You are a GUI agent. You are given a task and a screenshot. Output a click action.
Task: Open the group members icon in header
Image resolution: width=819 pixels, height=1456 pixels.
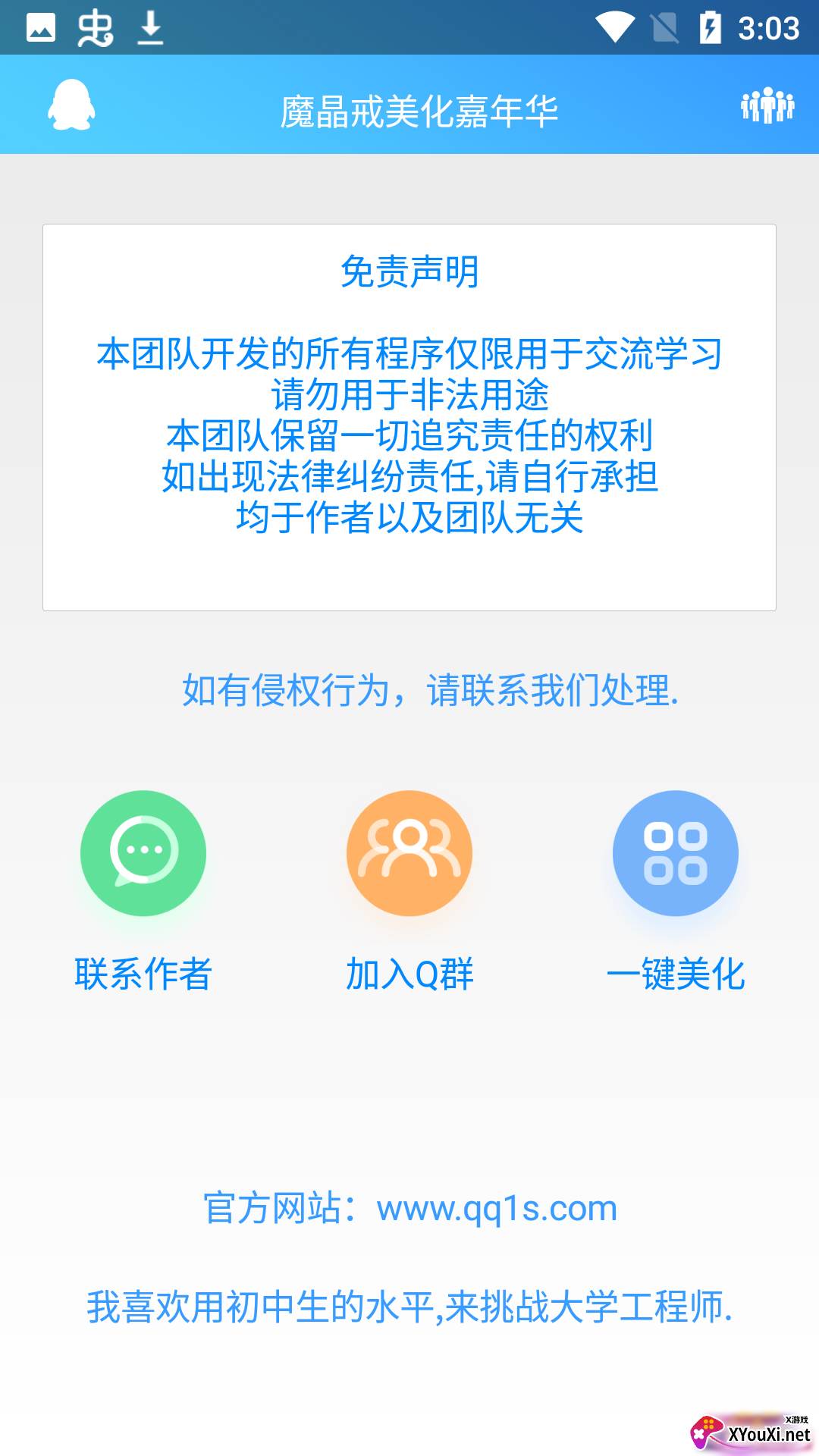[767, 105]
